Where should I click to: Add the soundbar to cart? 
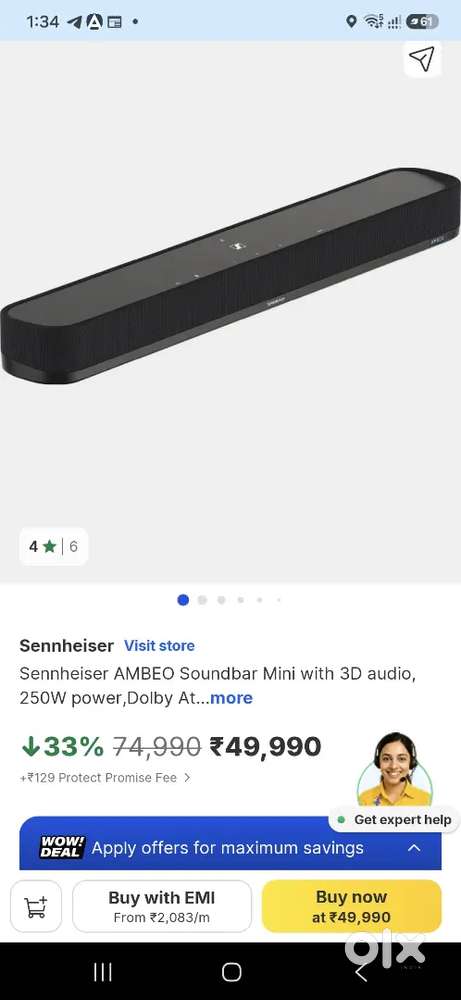point(36,906)
